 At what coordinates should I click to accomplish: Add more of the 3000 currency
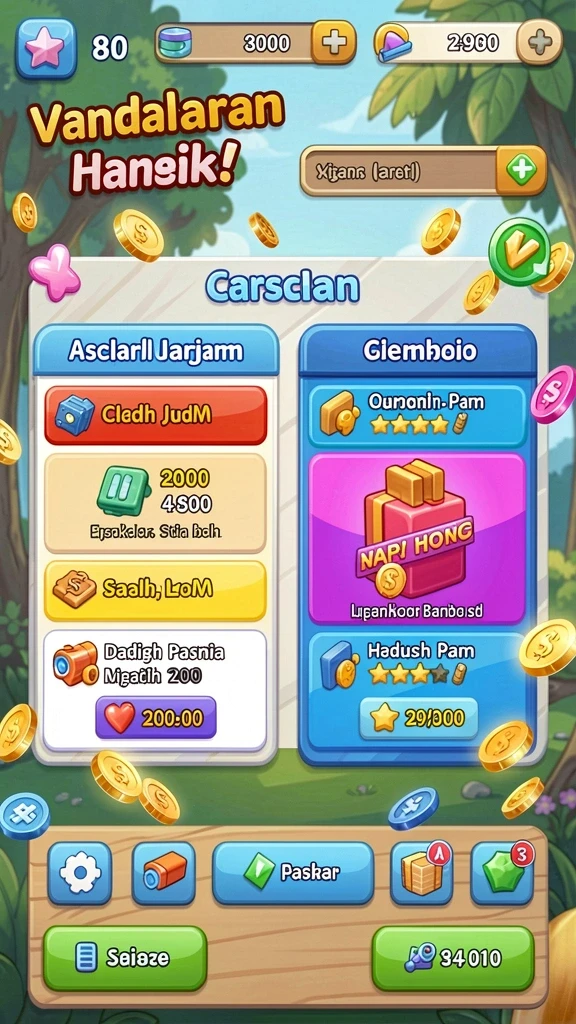pyautogui.click(x=333, y=42)
